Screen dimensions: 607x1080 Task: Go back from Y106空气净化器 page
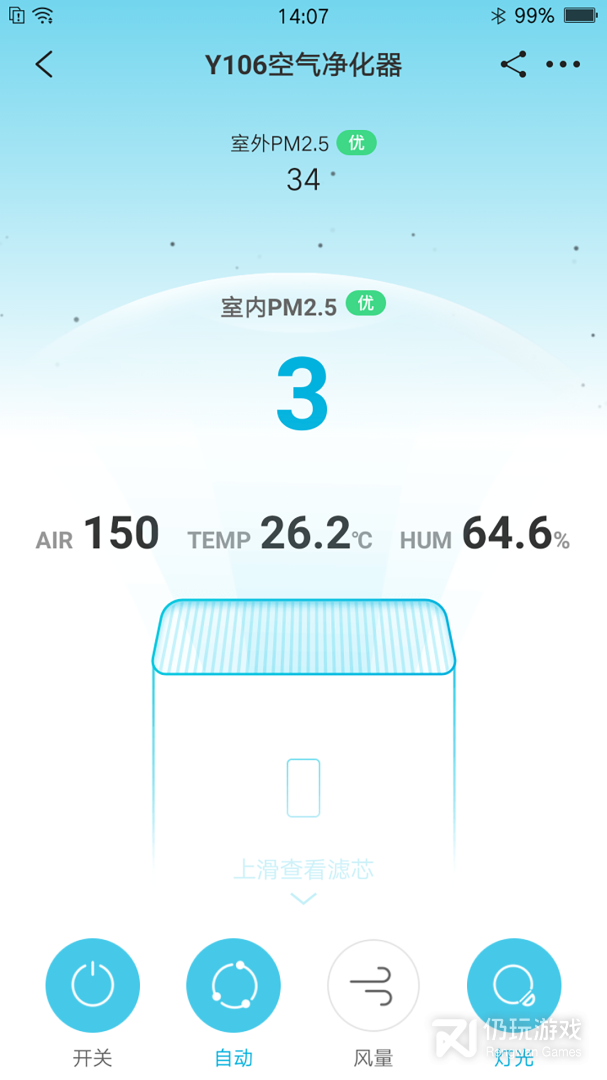43,65
